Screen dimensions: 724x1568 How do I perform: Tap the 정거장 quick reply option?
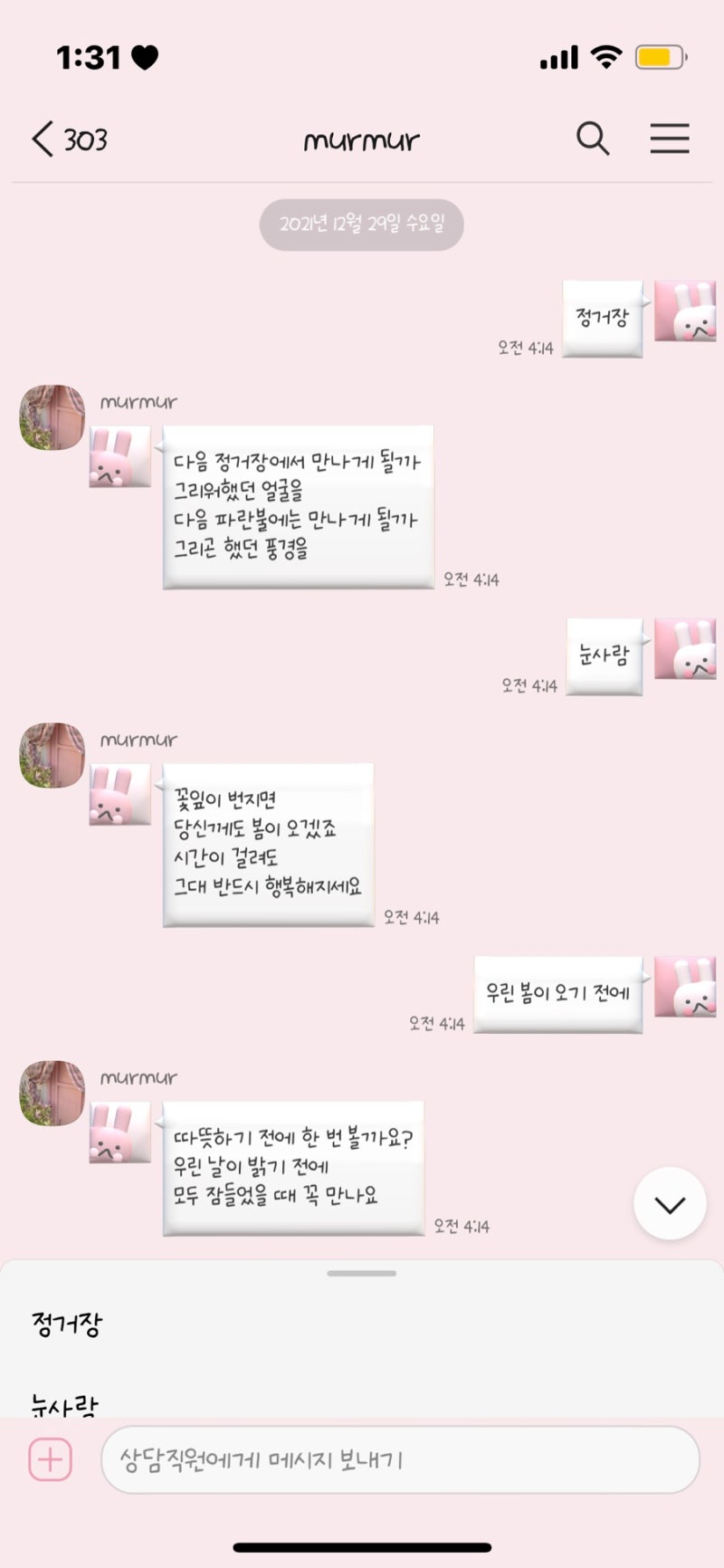tap(66, 1324)
